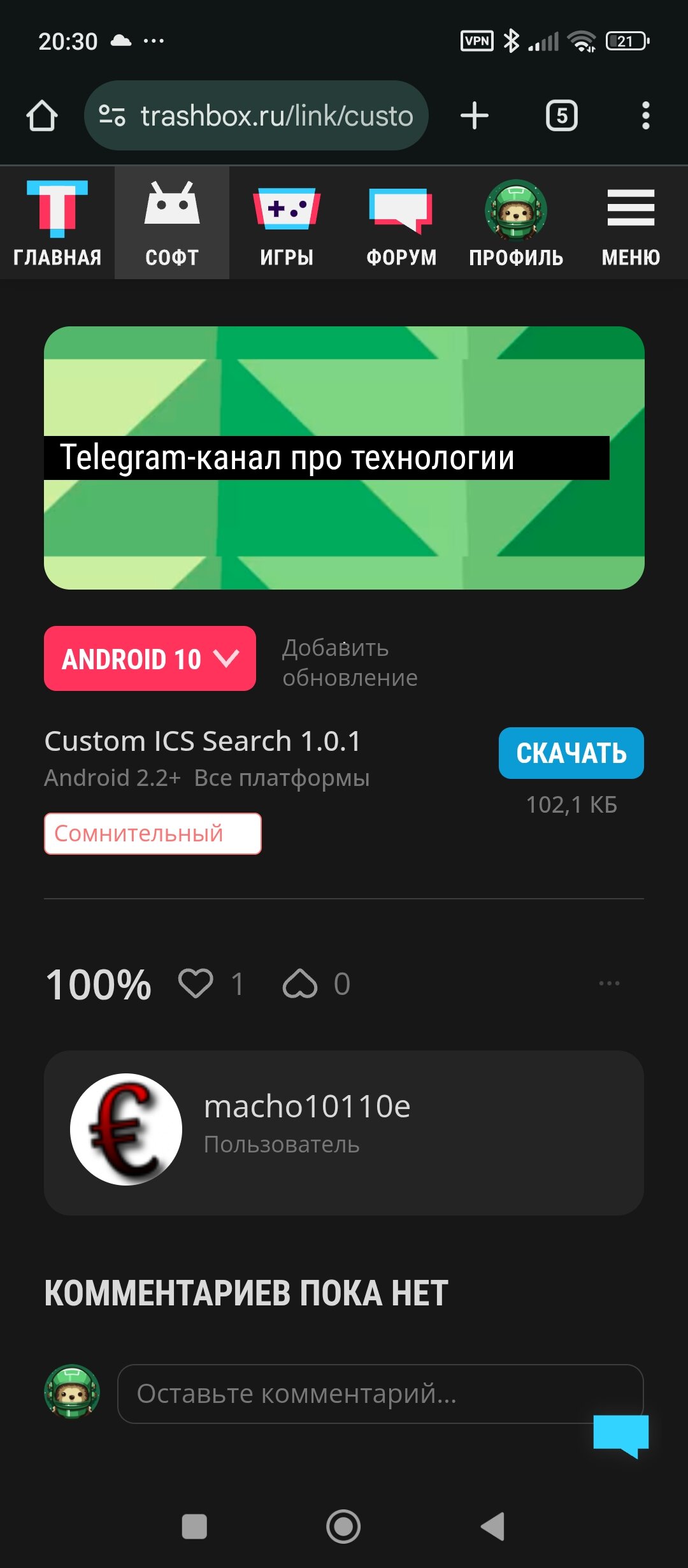Open the three-dot options beside the rating
688x1568 pixels.
[x=609, y=983]
